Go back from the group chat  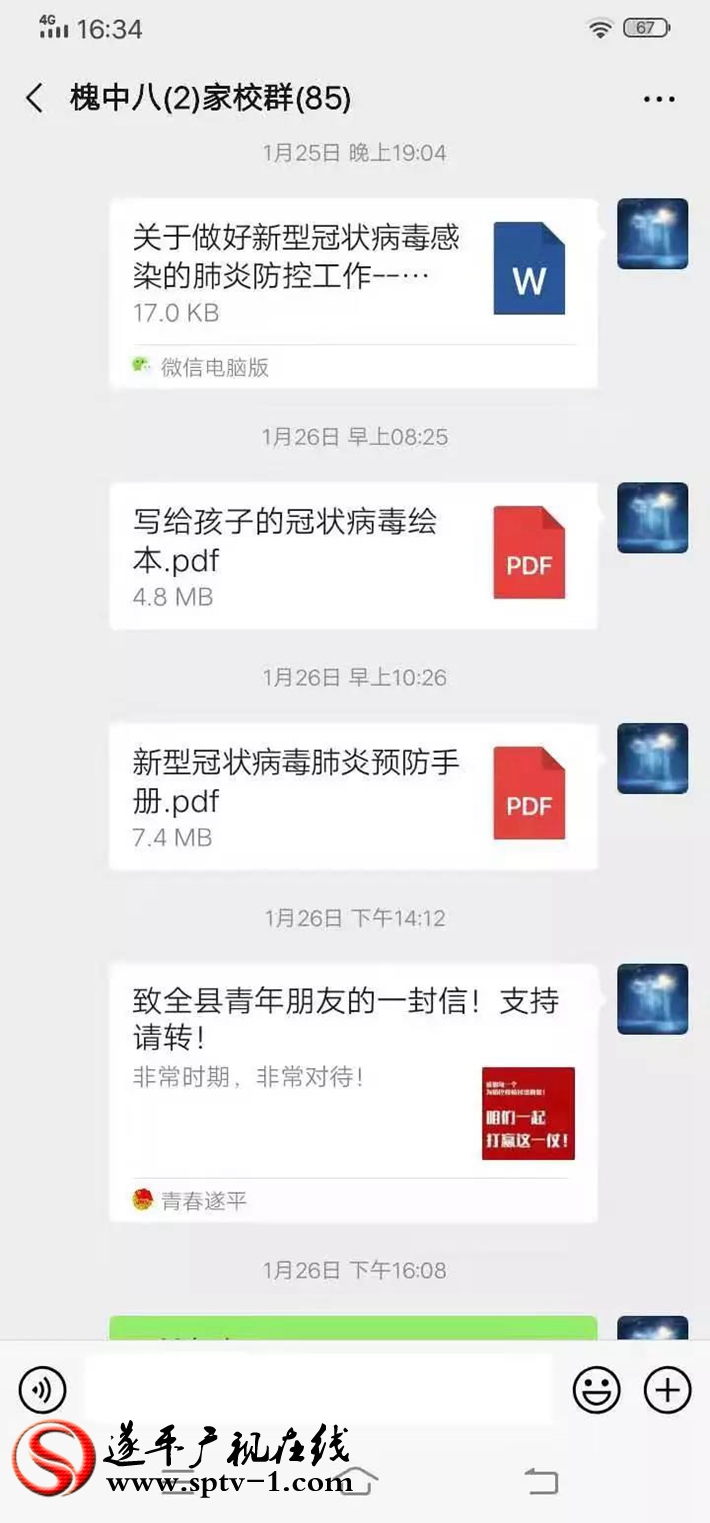[34, 98]
